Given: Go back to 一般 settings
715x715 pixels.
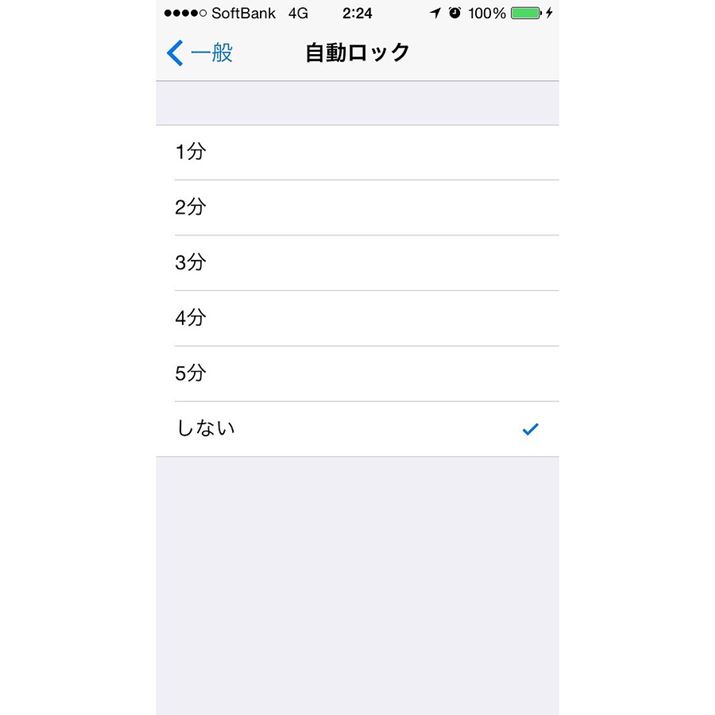Looking at the screenshot, I should click(x=200, y=53).
